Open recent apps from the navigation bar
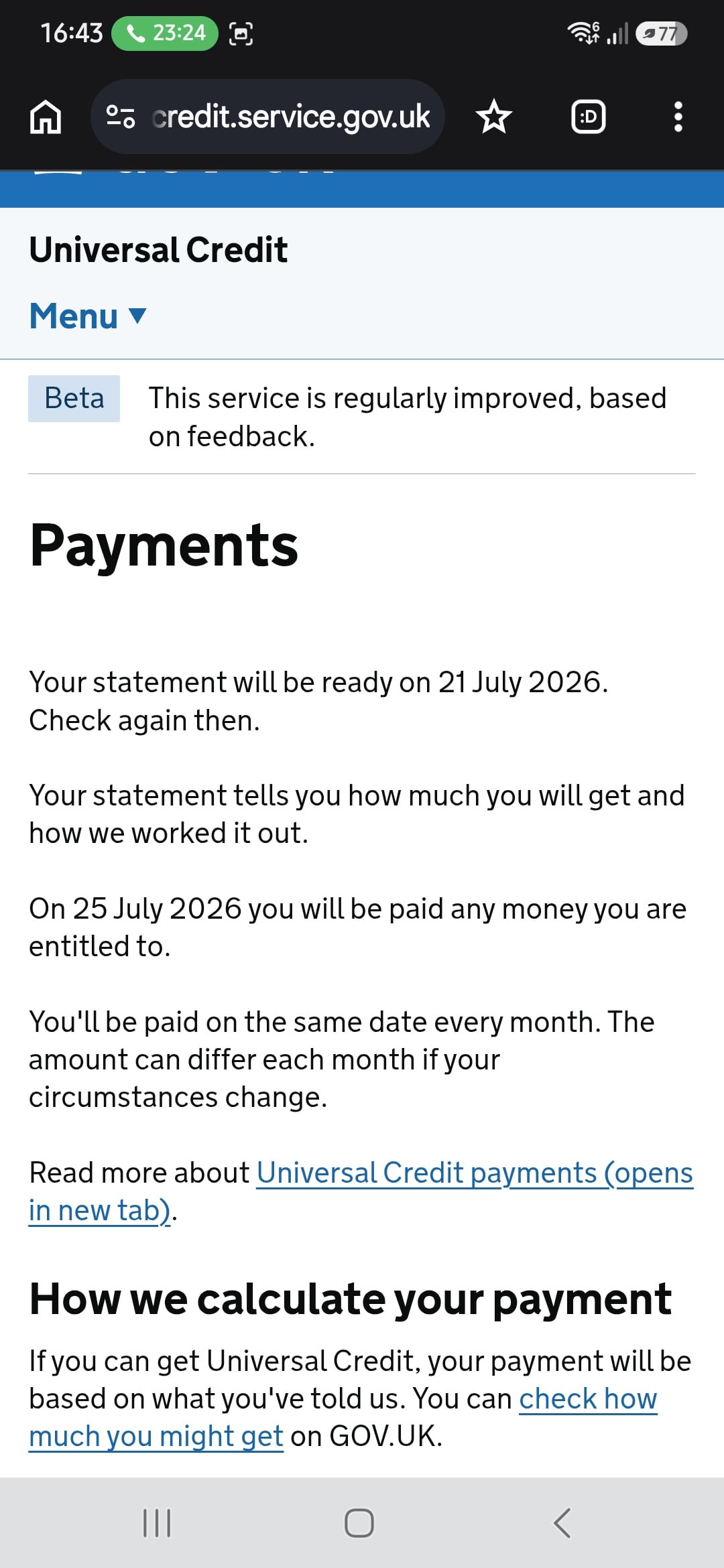The image size is (724, 1568). pyautogui.click(x=157, y=1523)
